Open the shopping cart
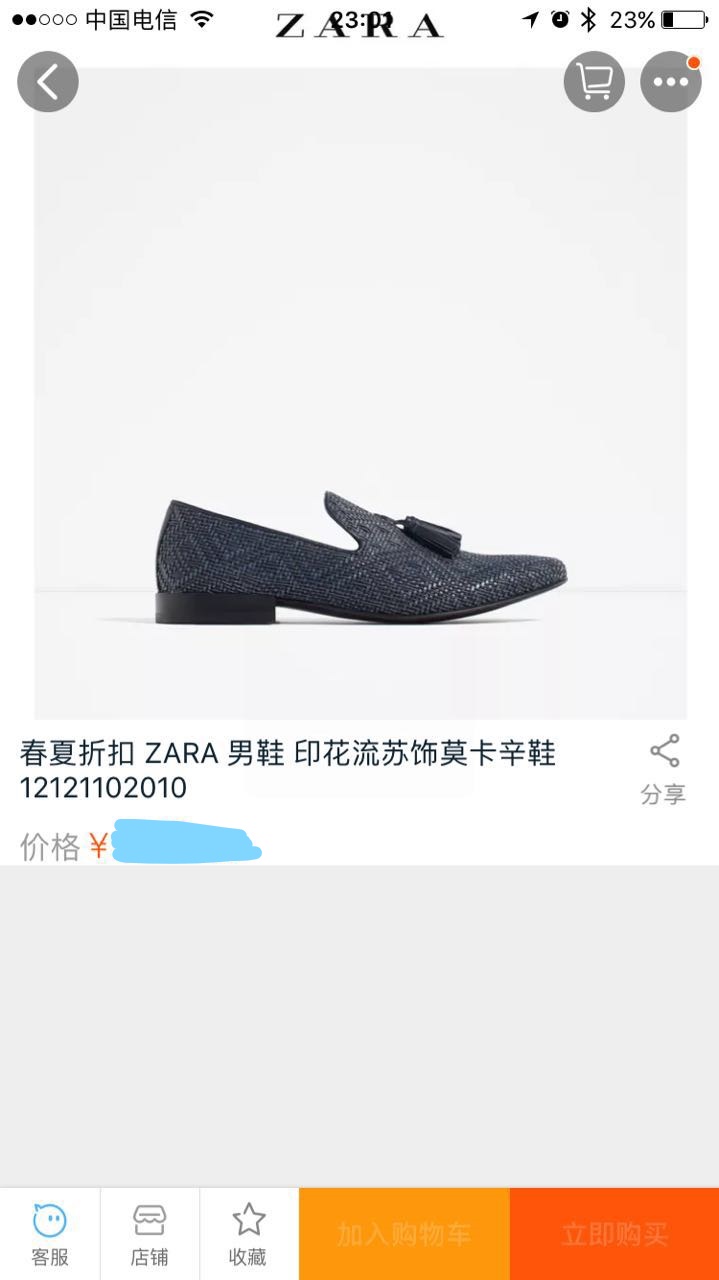This screenshot has width=719, height=1280. (x=594, y=82)
